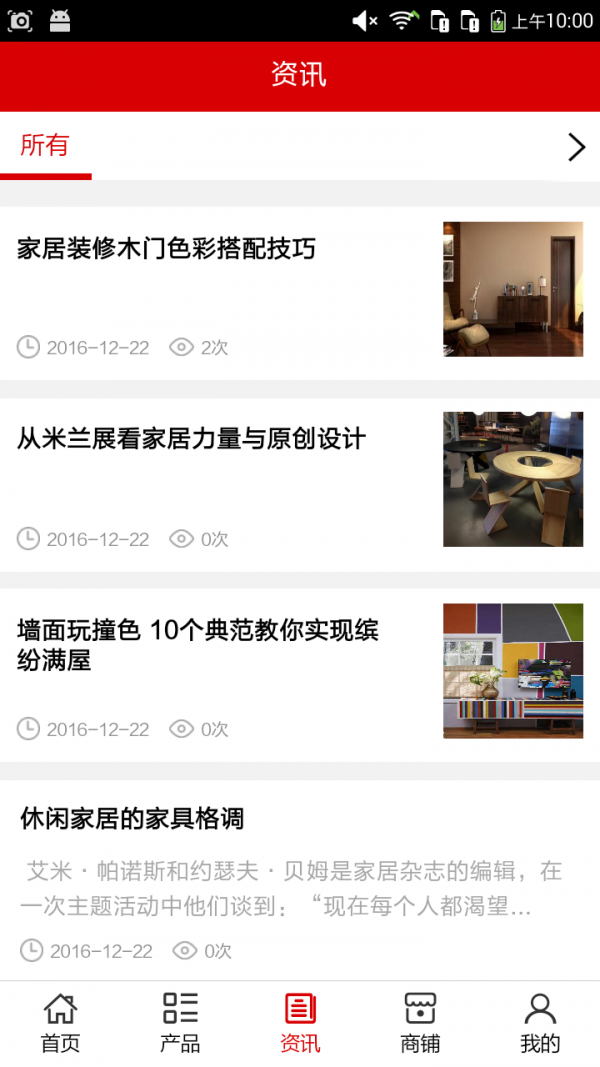This screenshot has width=600, height=1067.
Task: Select the 所有 category tab
Action: point(45,146)
